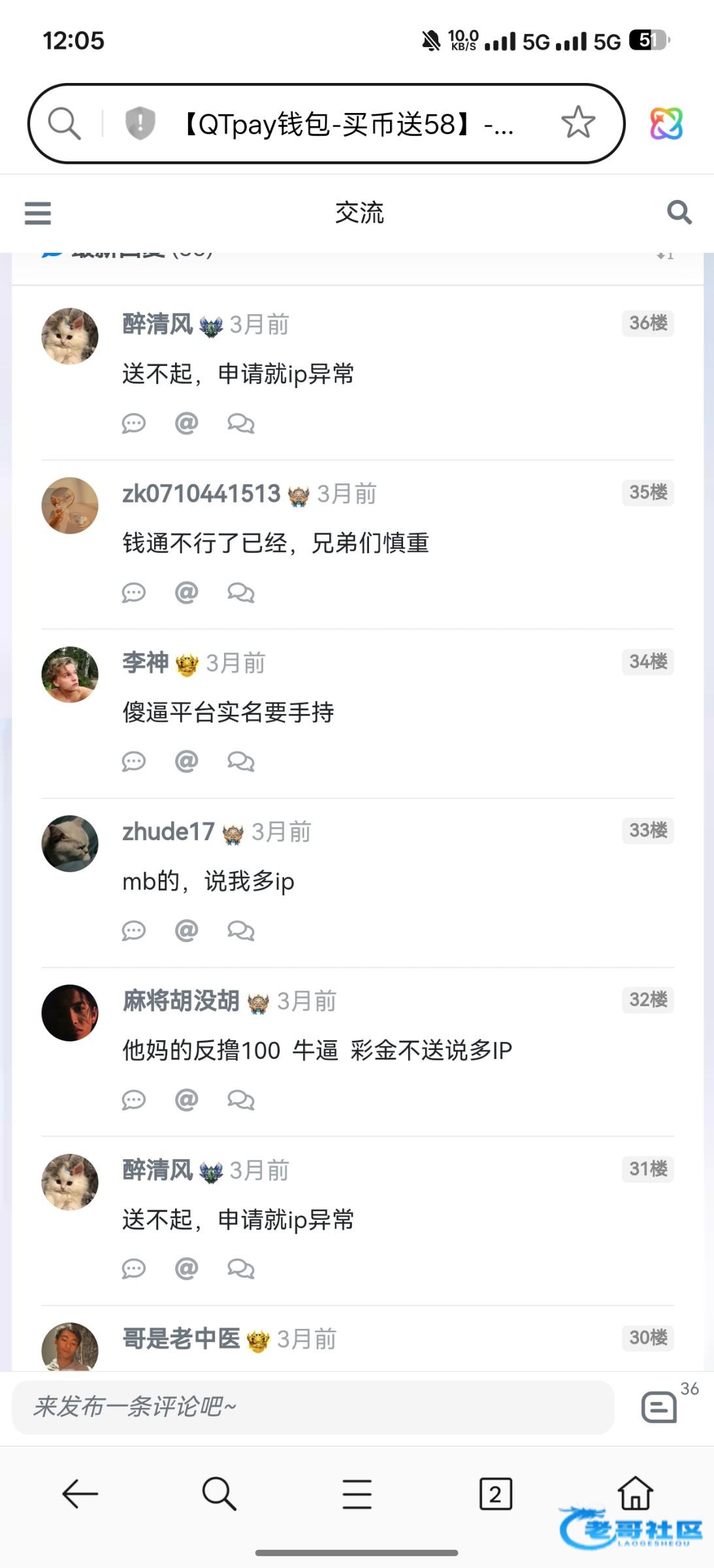Reply to 李神's 34楼 comment
Image resolution: width=714 pixels, height=1568 pixels.
(x=134, y=761)
